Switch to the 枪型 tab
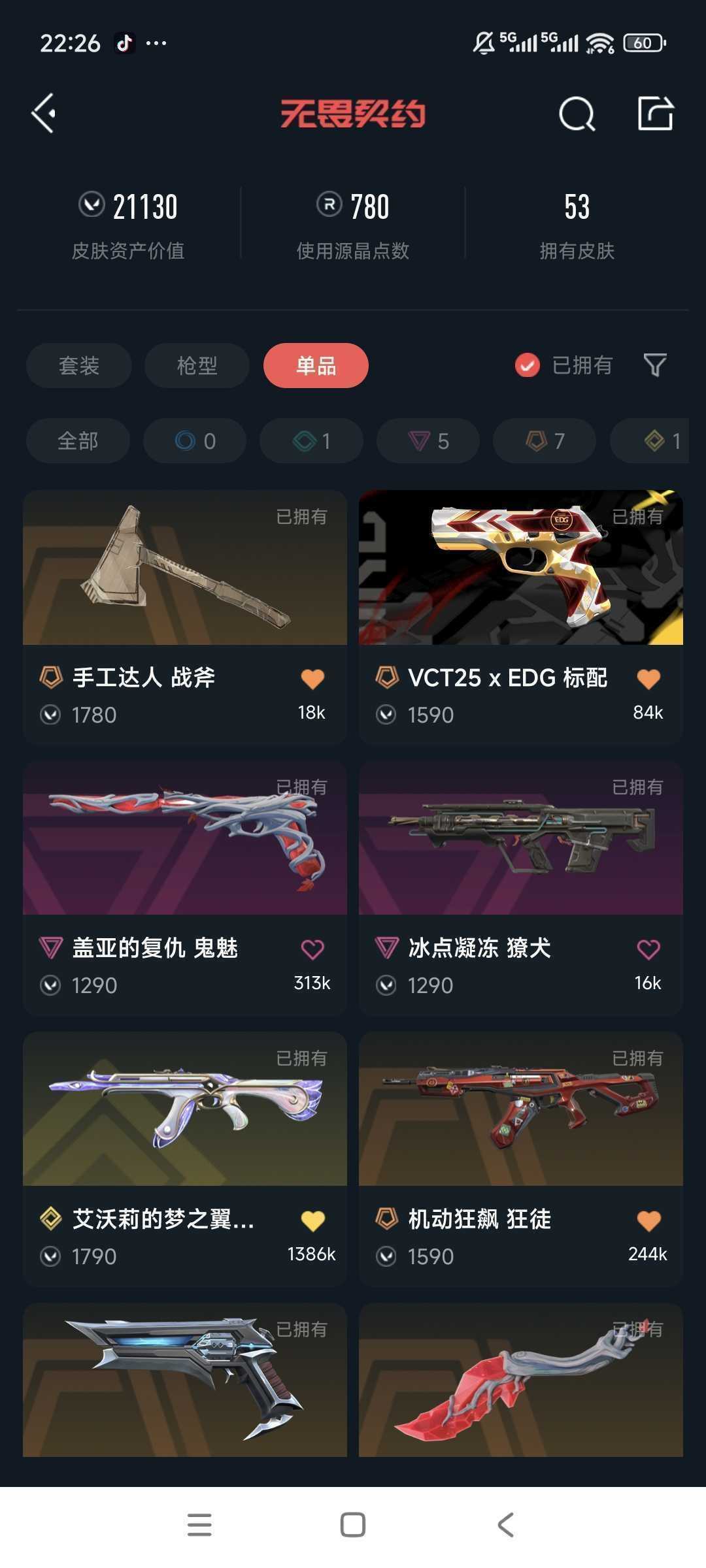Screen dimensions: 706x1568 [x=197, y=365]
